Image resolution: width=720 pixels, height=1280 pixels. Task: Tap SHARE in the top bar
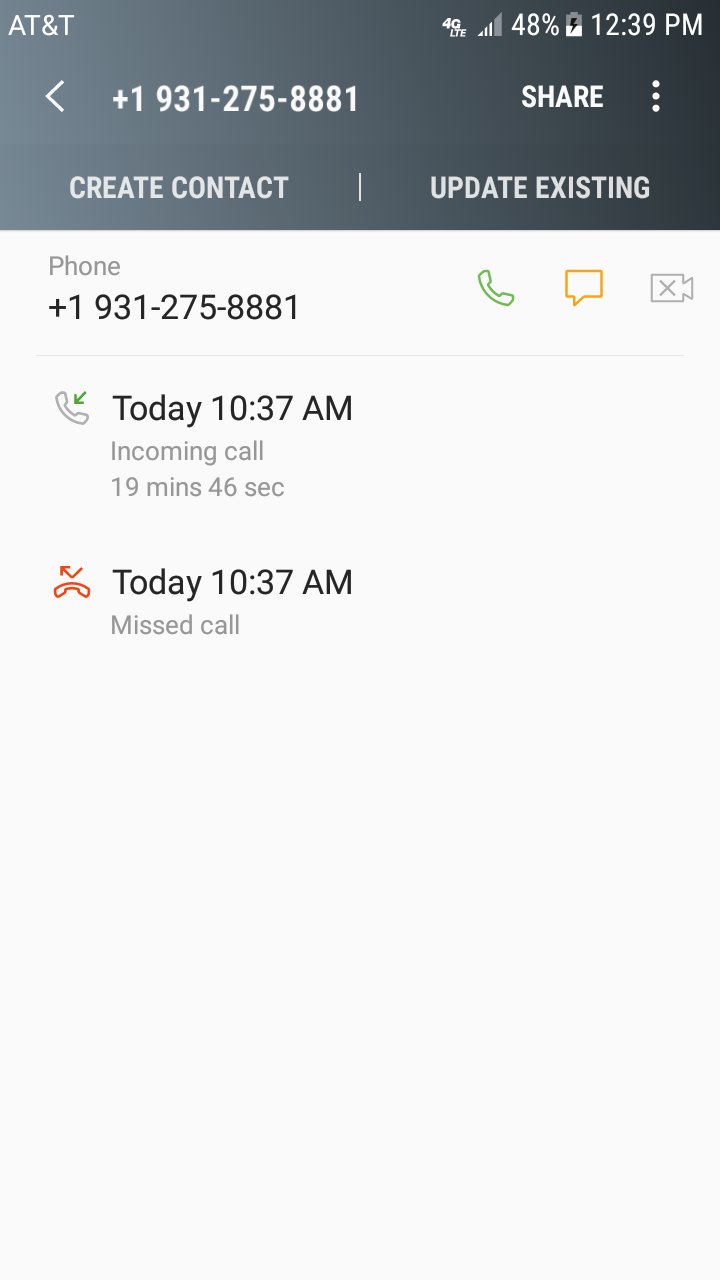click(562, 97)
